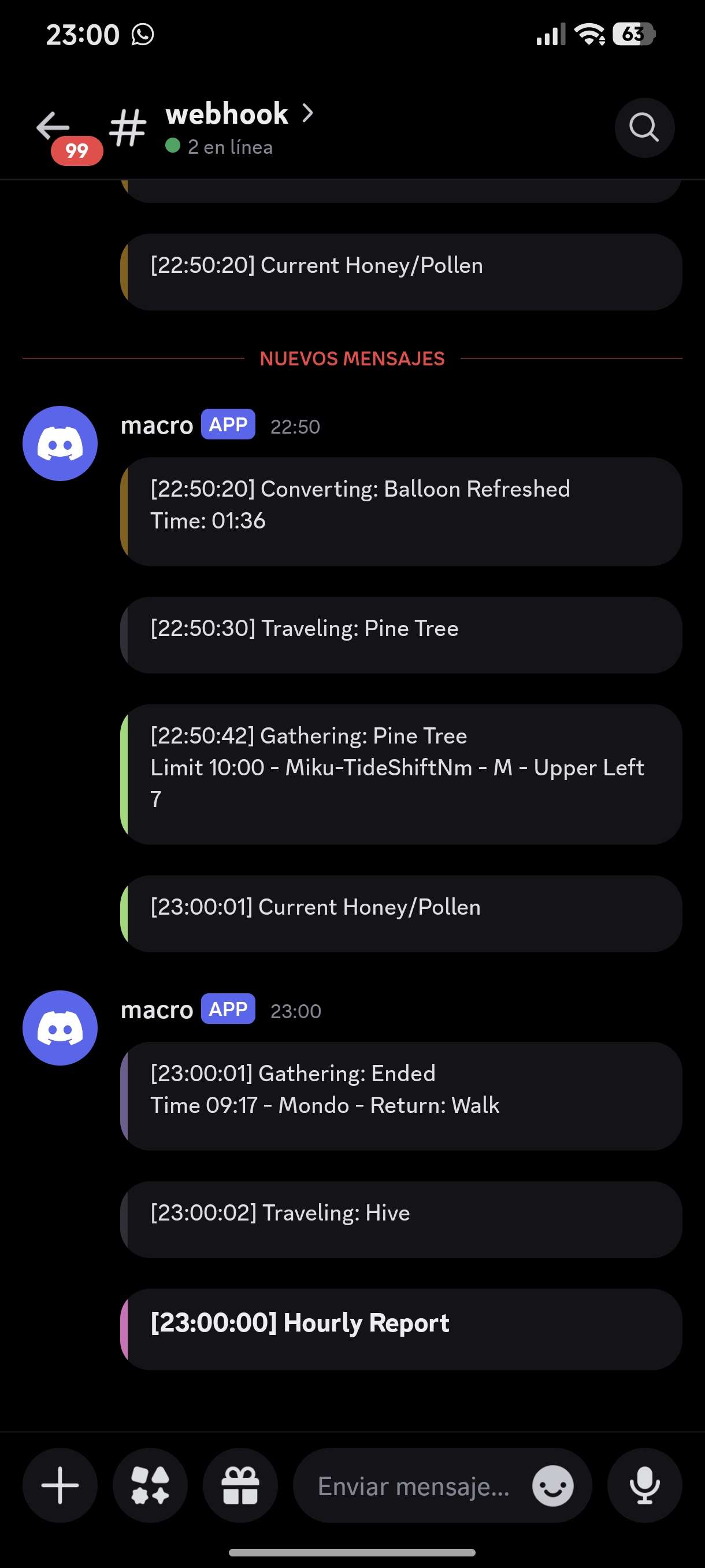Tap the 22:50 message timestamp
Viewport: 705px width, 1568px height.
[x=296, y=427]
